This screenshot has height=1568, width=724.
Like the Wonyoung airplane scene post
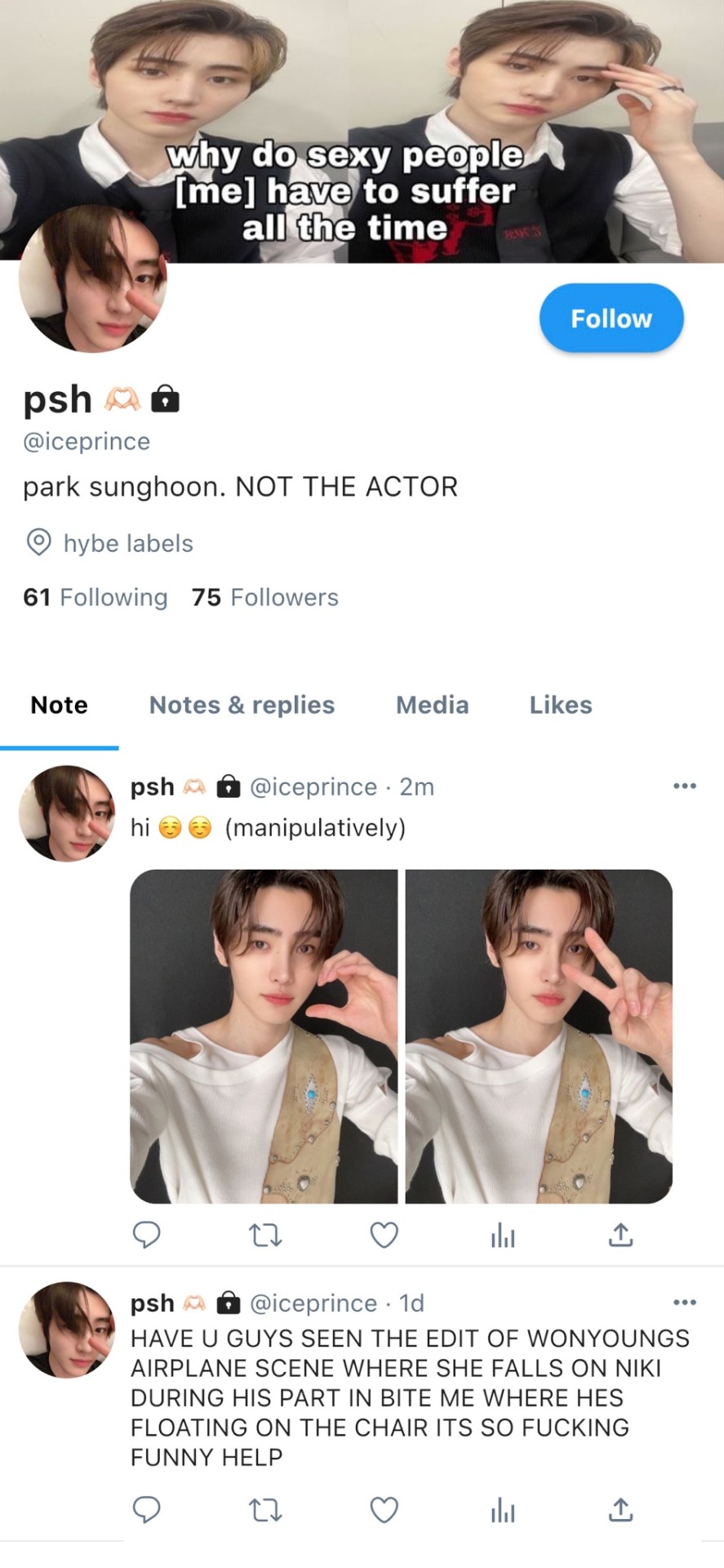384,1510
